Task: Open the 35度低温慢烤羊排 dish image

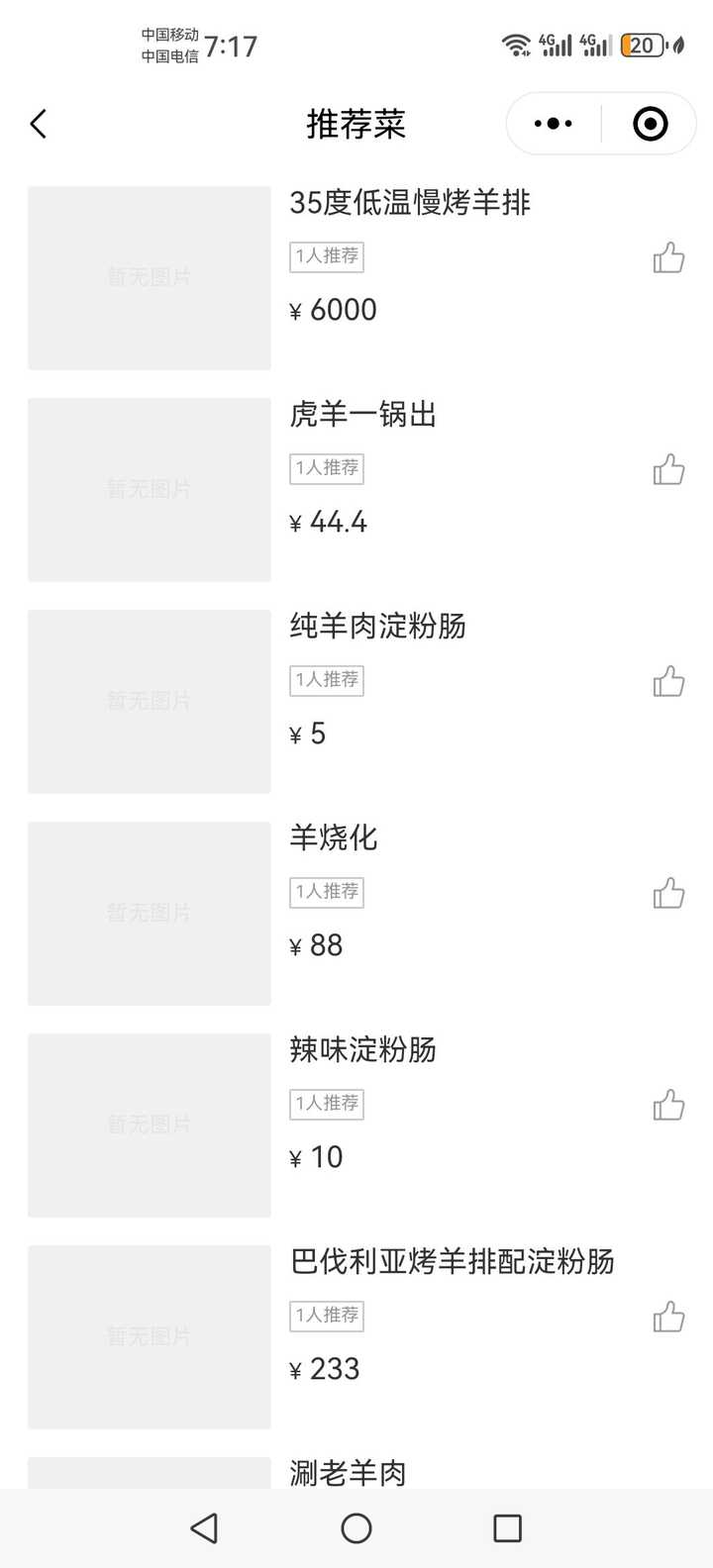Action: pyautogui.click(x=150, y=278)
